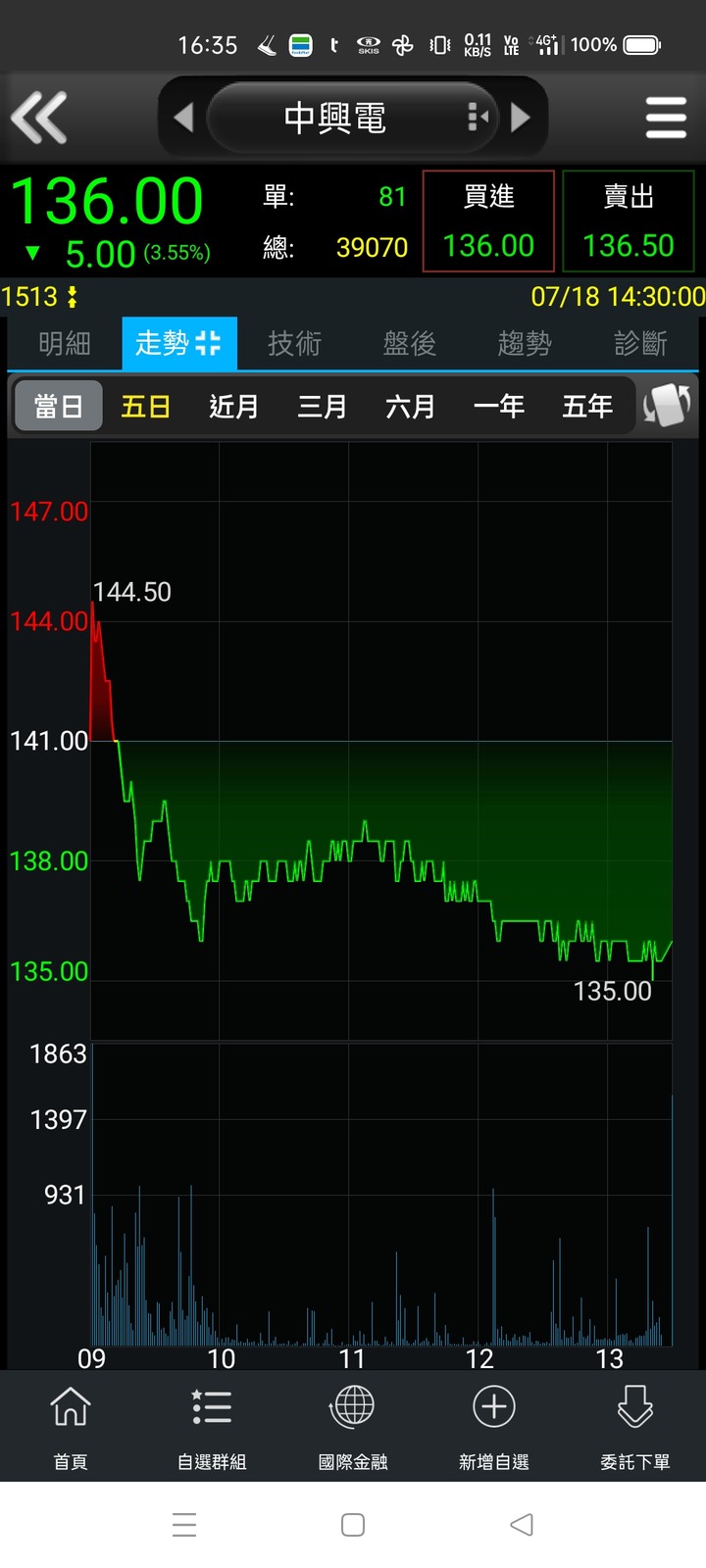The height and width of the screenshot is (1568, 706).
Task: Go to 首頁 home page
Action: [x=71, y=1426]
